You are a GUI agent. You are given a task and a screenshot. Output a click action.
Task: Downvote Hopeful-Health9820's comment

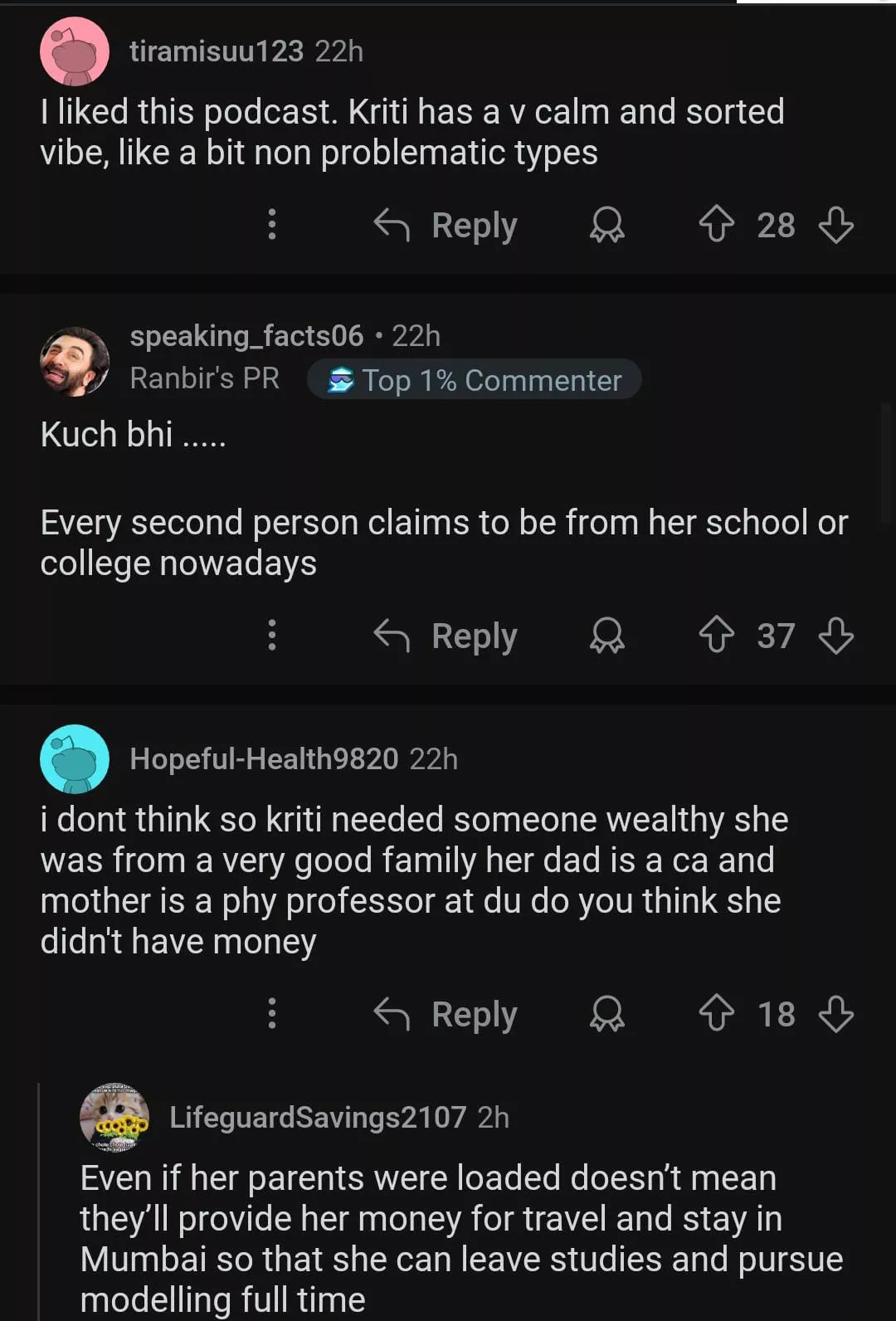point(835,1014)
